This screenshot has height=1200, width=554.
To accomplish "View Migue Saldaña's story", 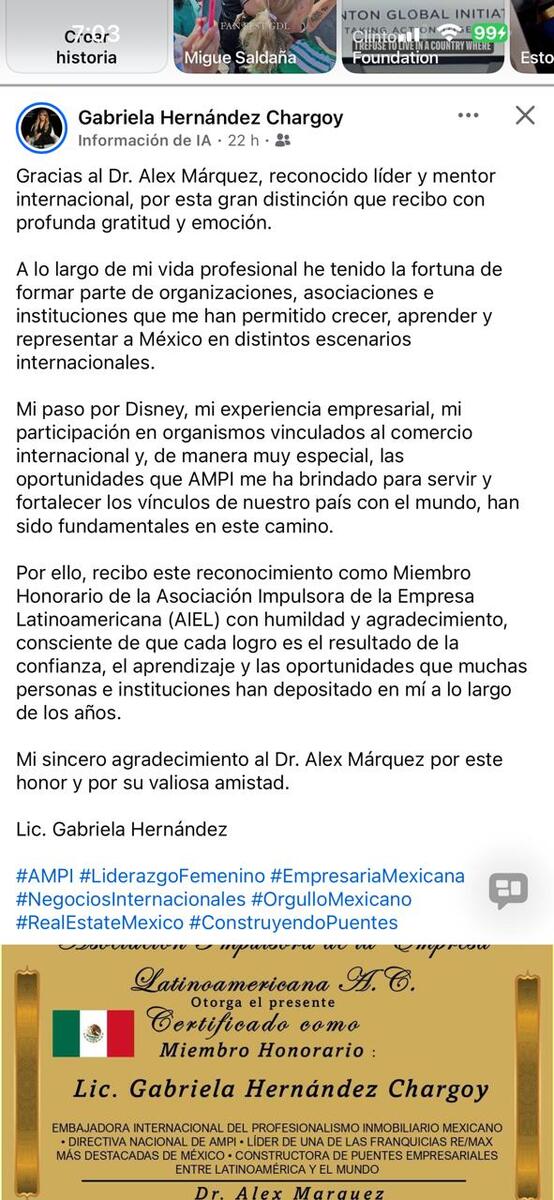I will click(x=254, y=36).
